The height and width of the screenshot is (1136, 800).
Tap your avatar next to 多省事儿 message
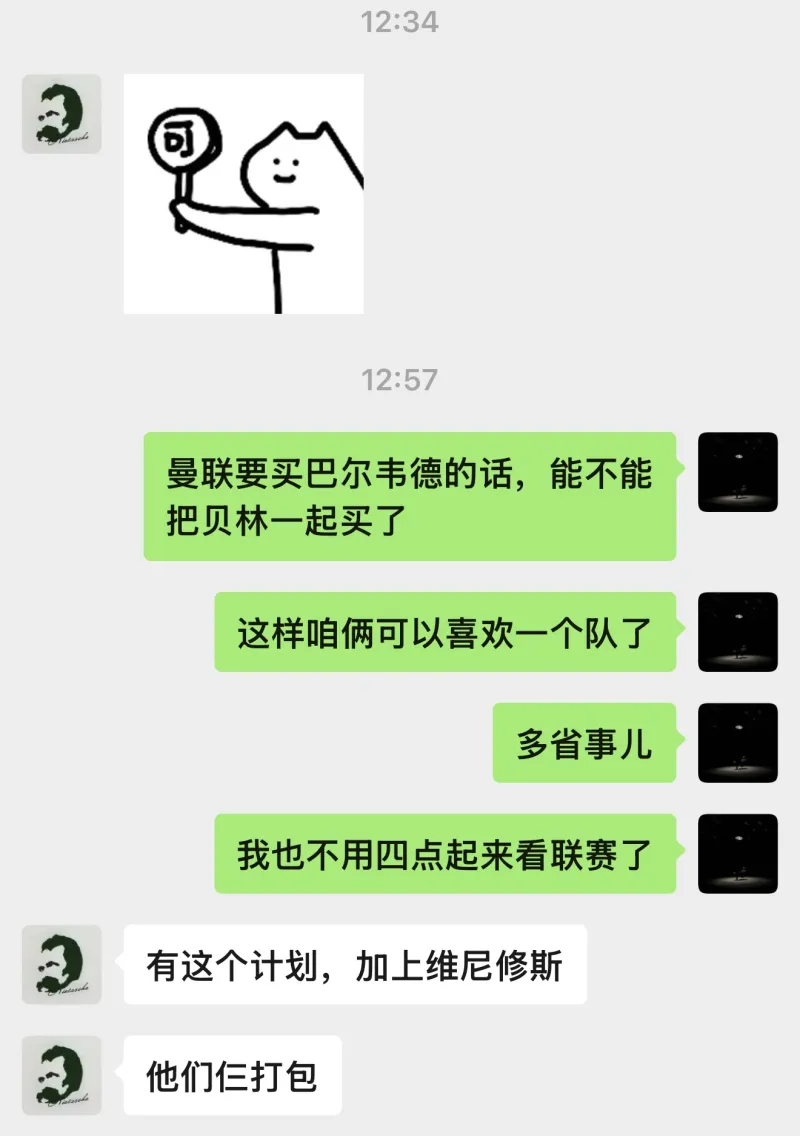click(737, 743)
